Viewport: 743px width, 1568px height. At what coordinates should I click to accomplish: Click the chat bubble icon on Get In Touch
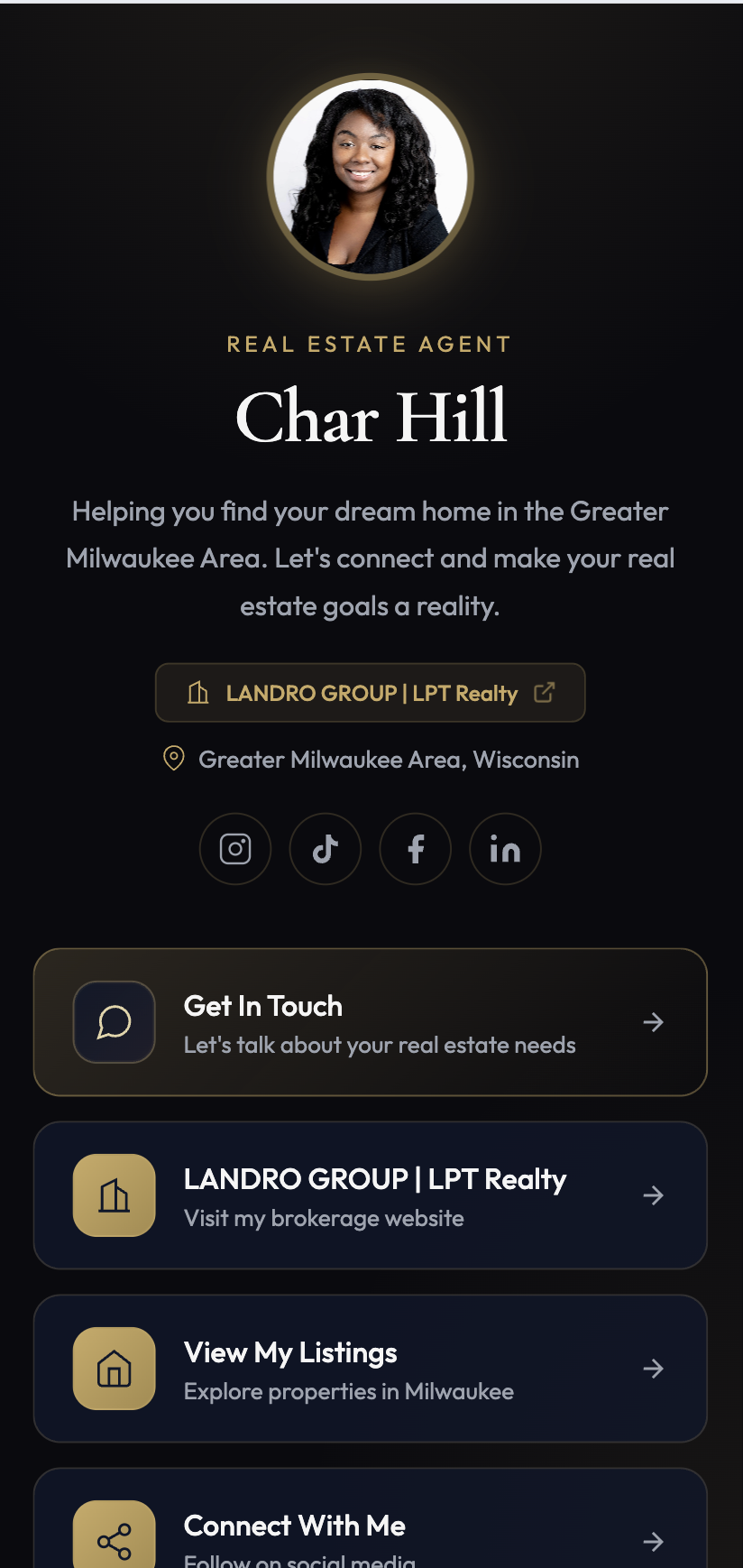114,1022
